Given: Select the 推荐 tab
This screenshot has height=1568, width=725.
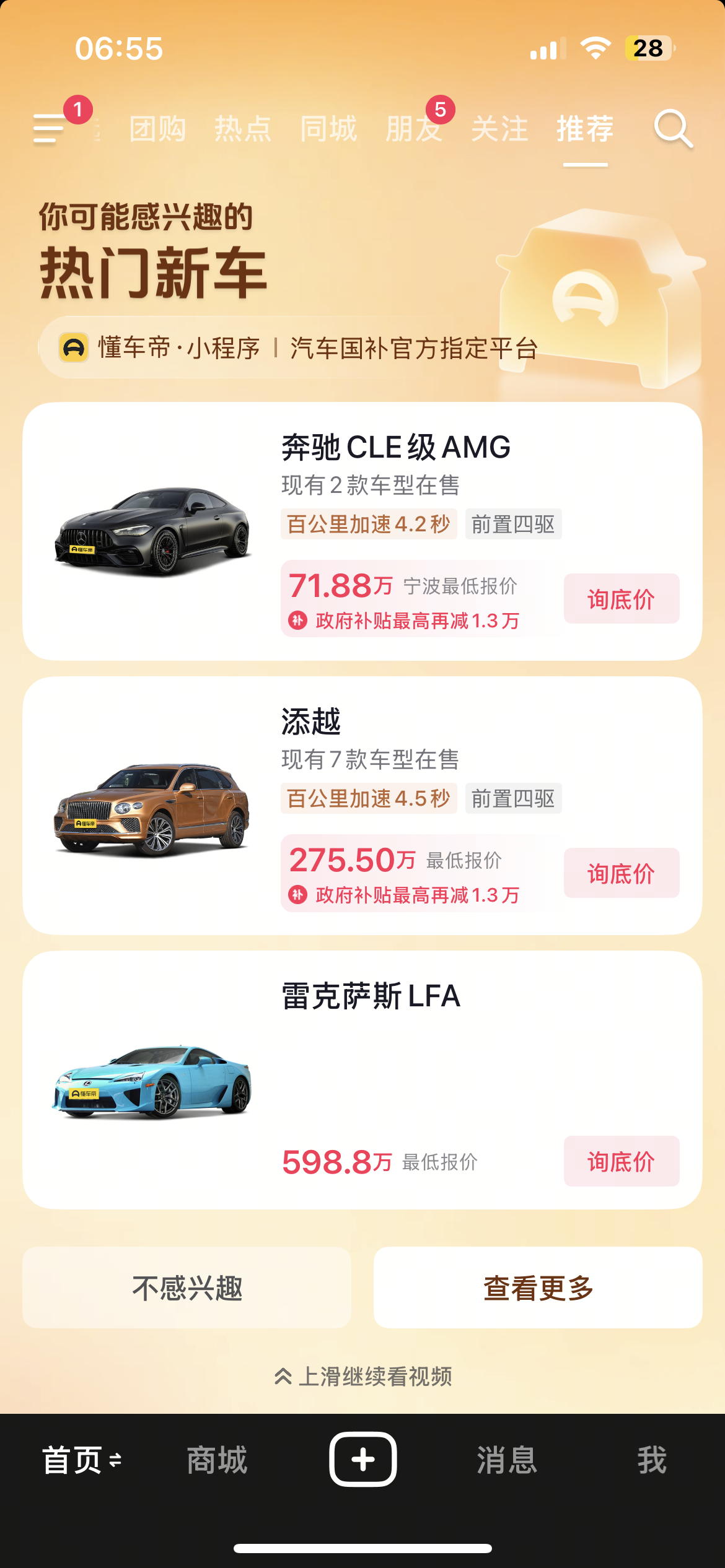Looking at the screenshot, I should pyautogui.click(x=585, y=129).
